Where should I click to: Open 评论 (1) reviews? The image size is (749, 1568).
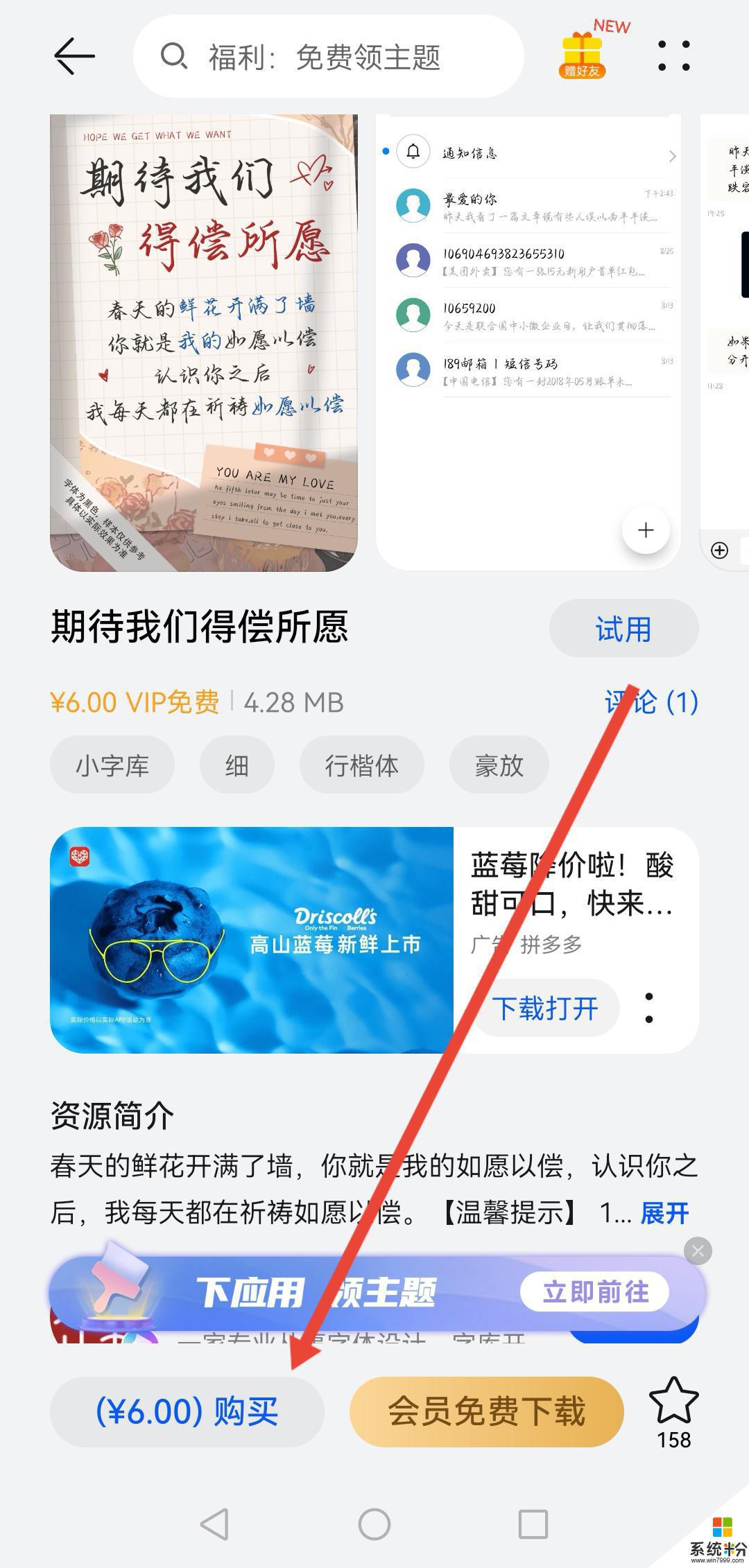(x=651, y=702)
